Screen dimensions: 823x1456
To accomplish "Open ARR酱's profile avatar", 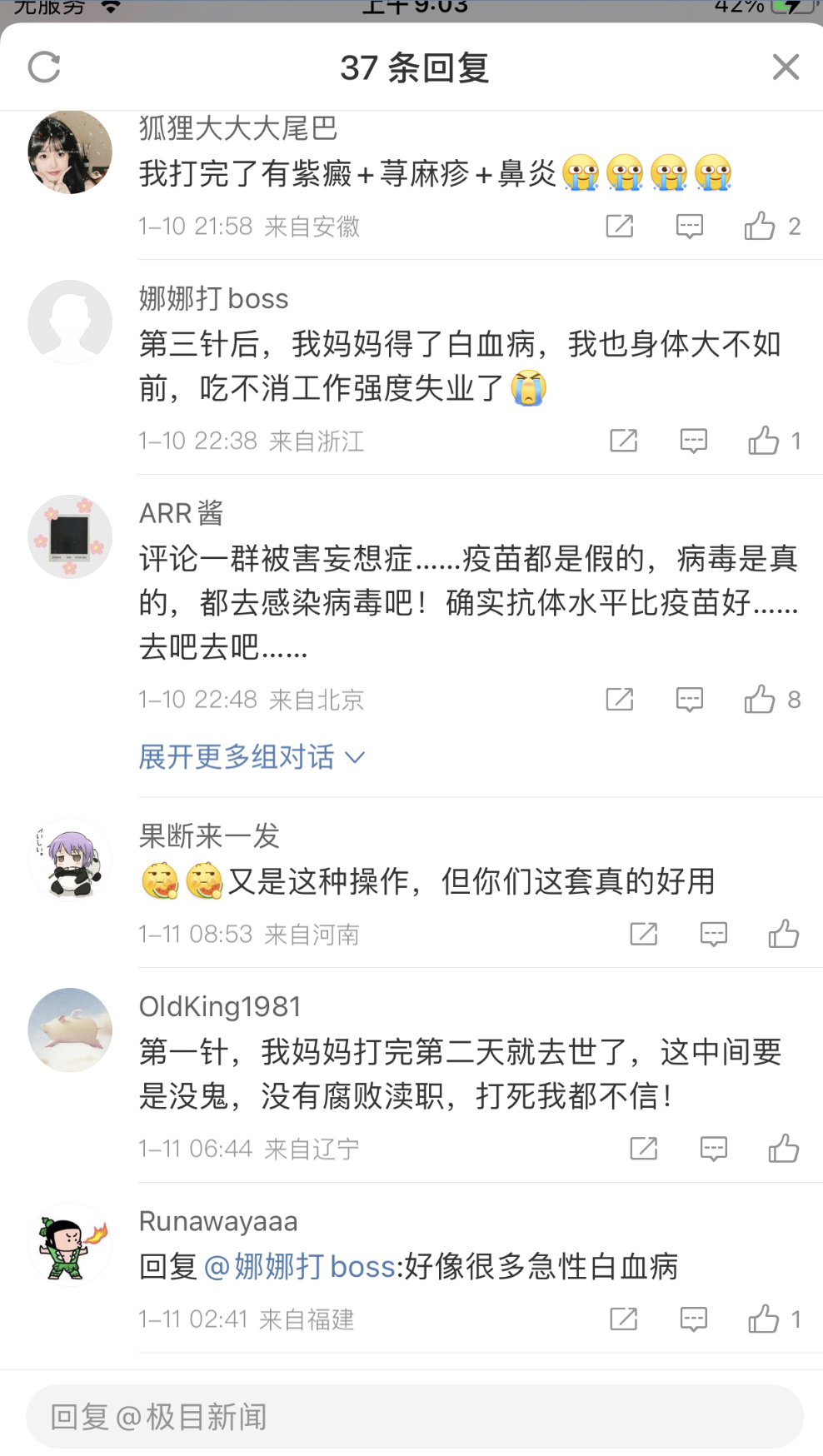I will [x=70, y=537].
